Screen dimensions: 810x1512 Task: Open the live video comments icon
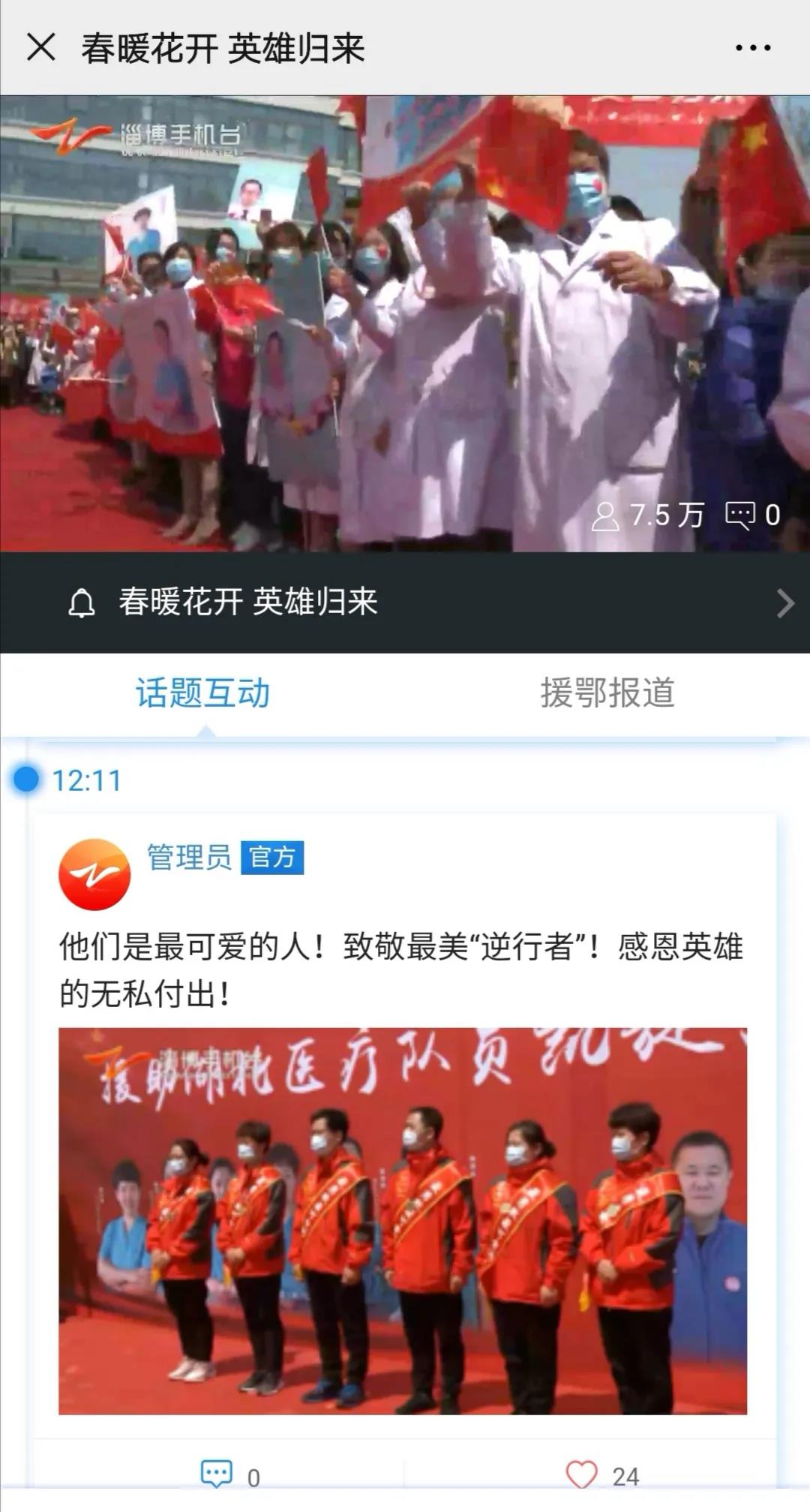740,516
